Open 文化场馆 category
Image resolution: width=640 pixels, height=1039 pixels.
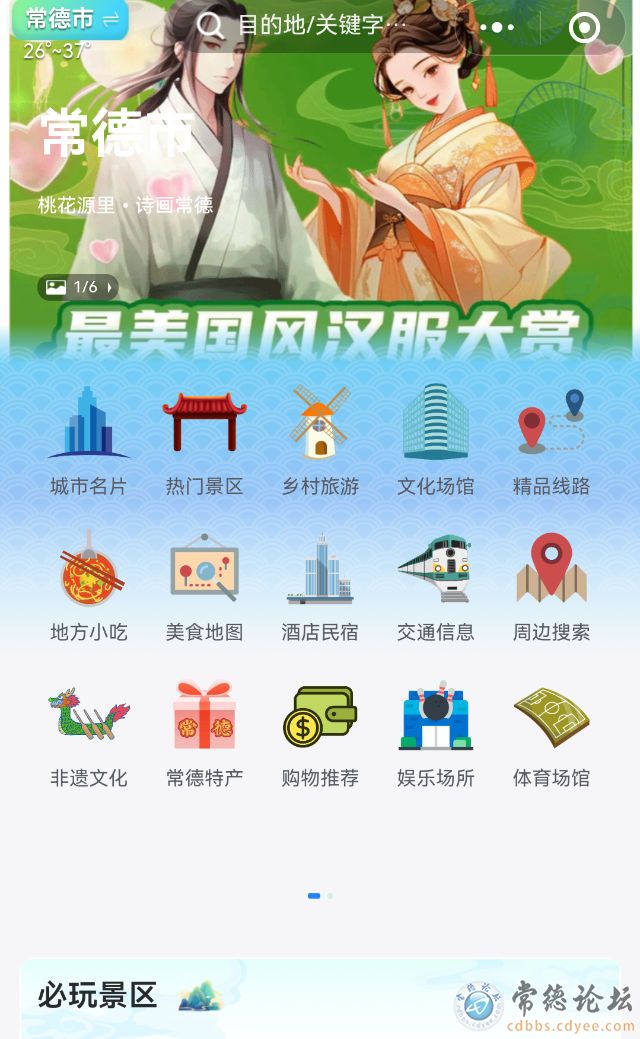tap(436, 441)
